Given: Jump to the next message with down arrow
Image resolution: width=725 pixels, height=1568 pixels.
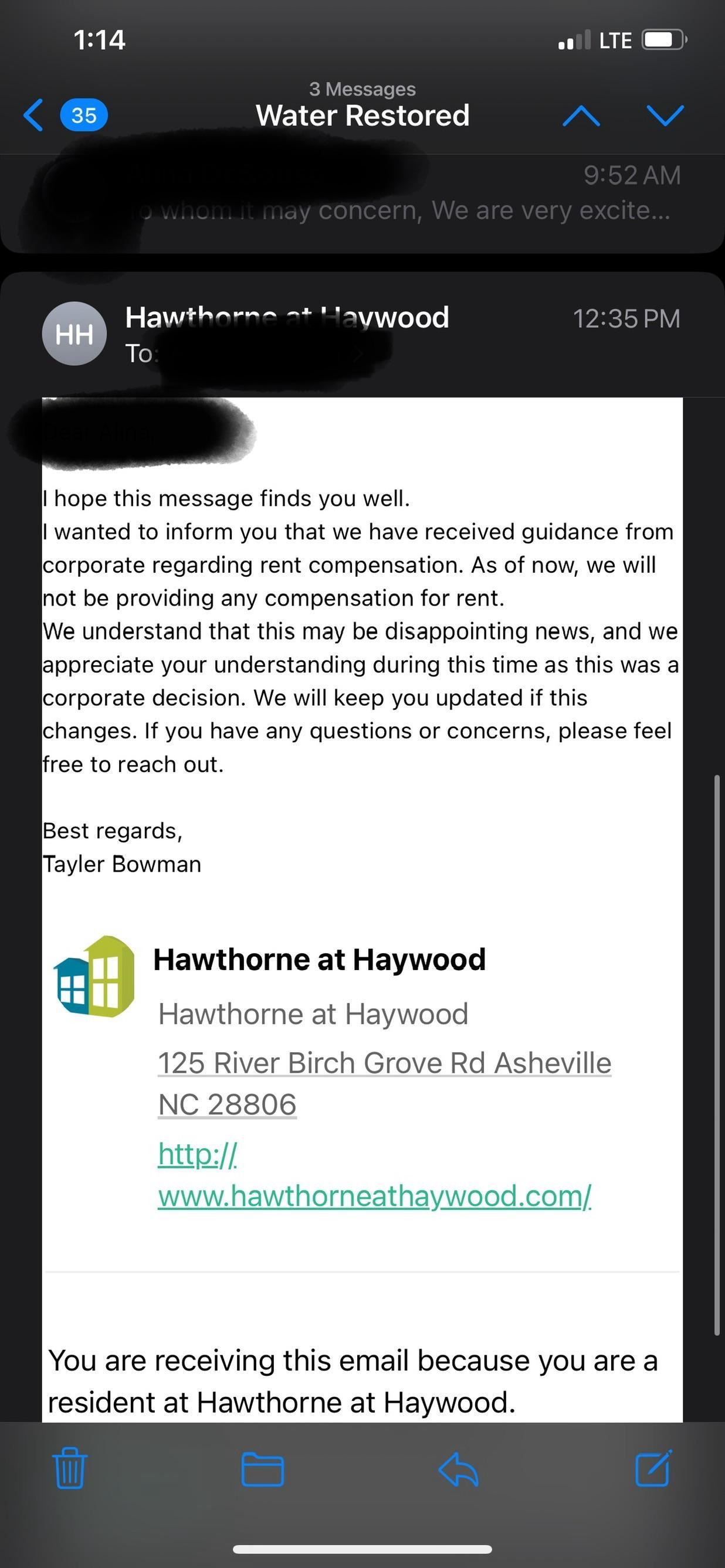Looking at the screenshot, I should pos(665,115).
